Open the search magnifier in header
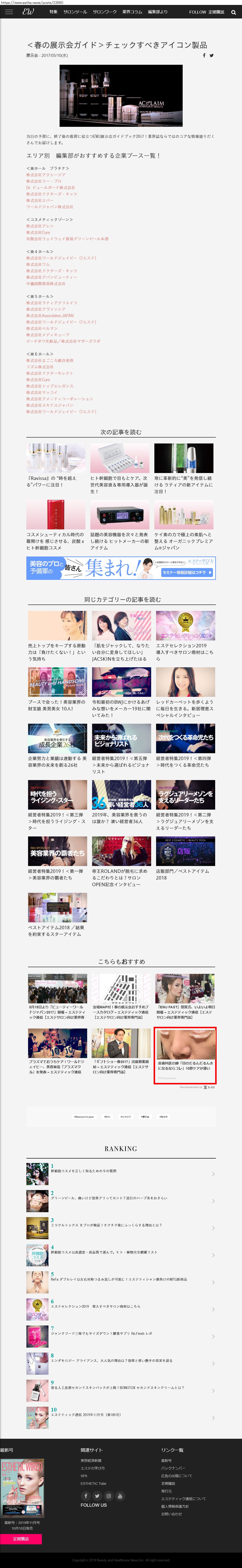This screenshot has width=242, height=1568. 233,12
